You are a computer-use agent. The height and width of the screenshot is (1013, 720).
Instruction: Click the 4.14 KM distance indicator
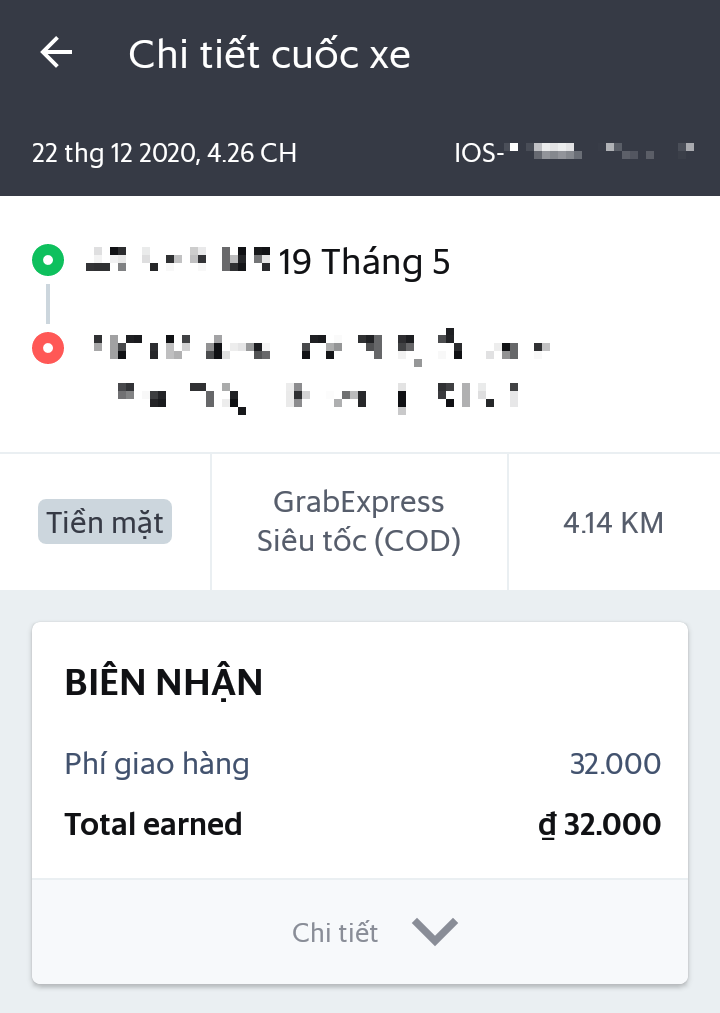point(613,522)
